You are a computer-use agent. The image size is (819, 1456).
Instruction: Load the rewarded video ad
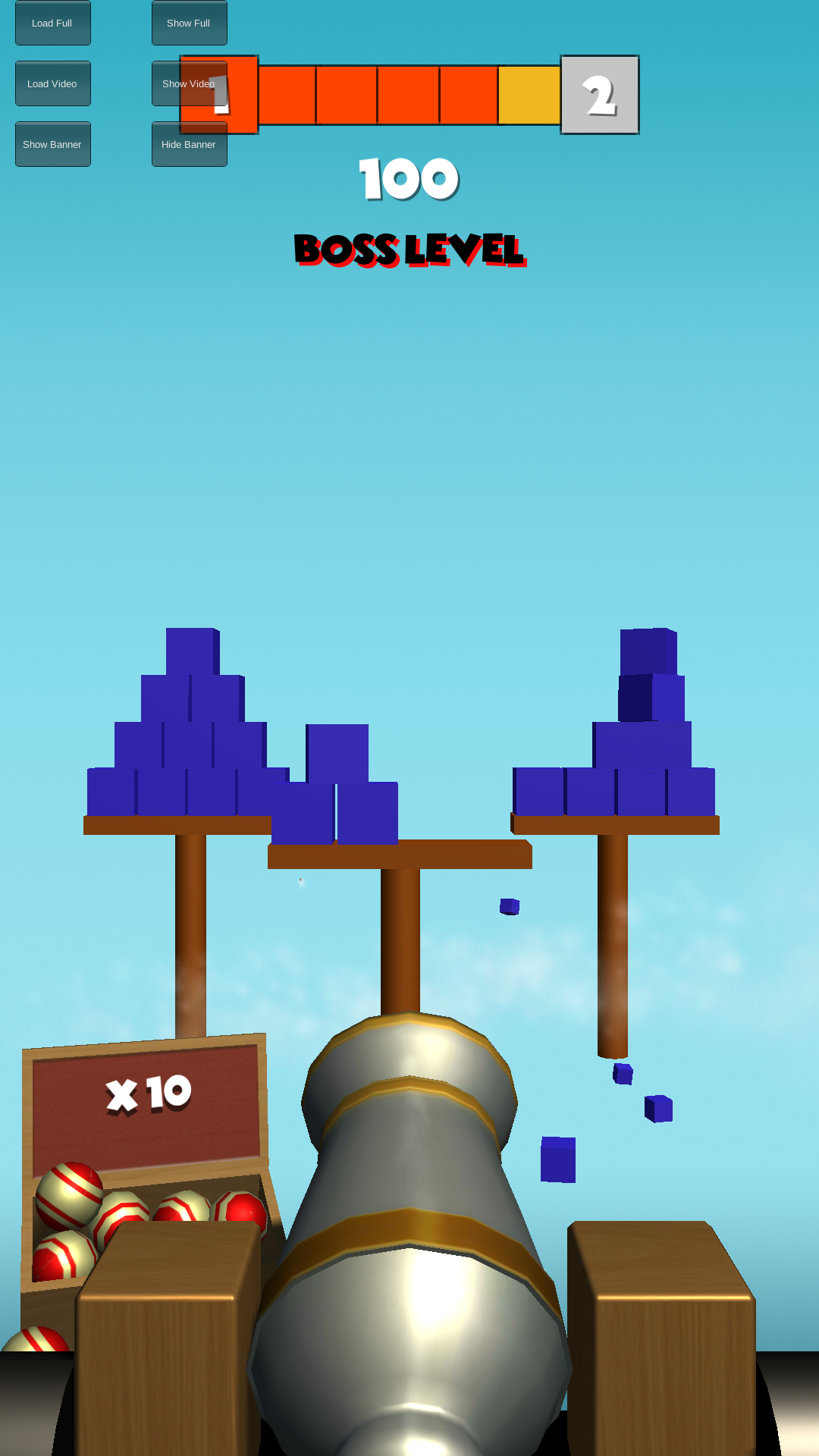[52, 83]
